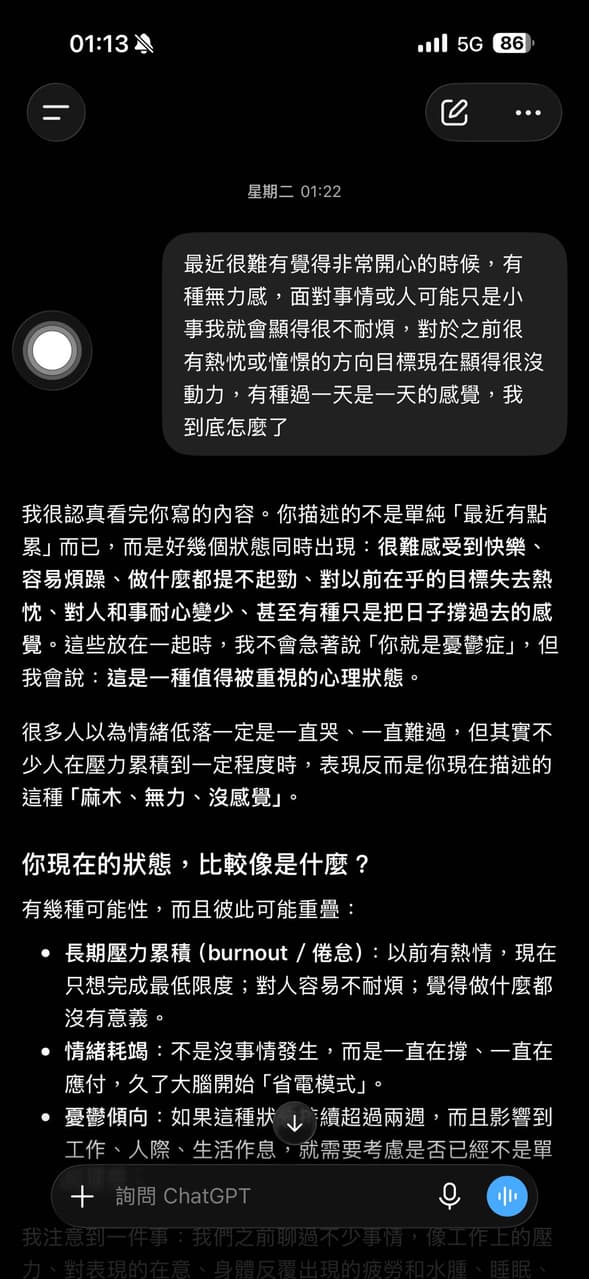The image size is (589, 1279).
Task: Tap the AssistiveTouch floating button
Action: tap(52, 351)
